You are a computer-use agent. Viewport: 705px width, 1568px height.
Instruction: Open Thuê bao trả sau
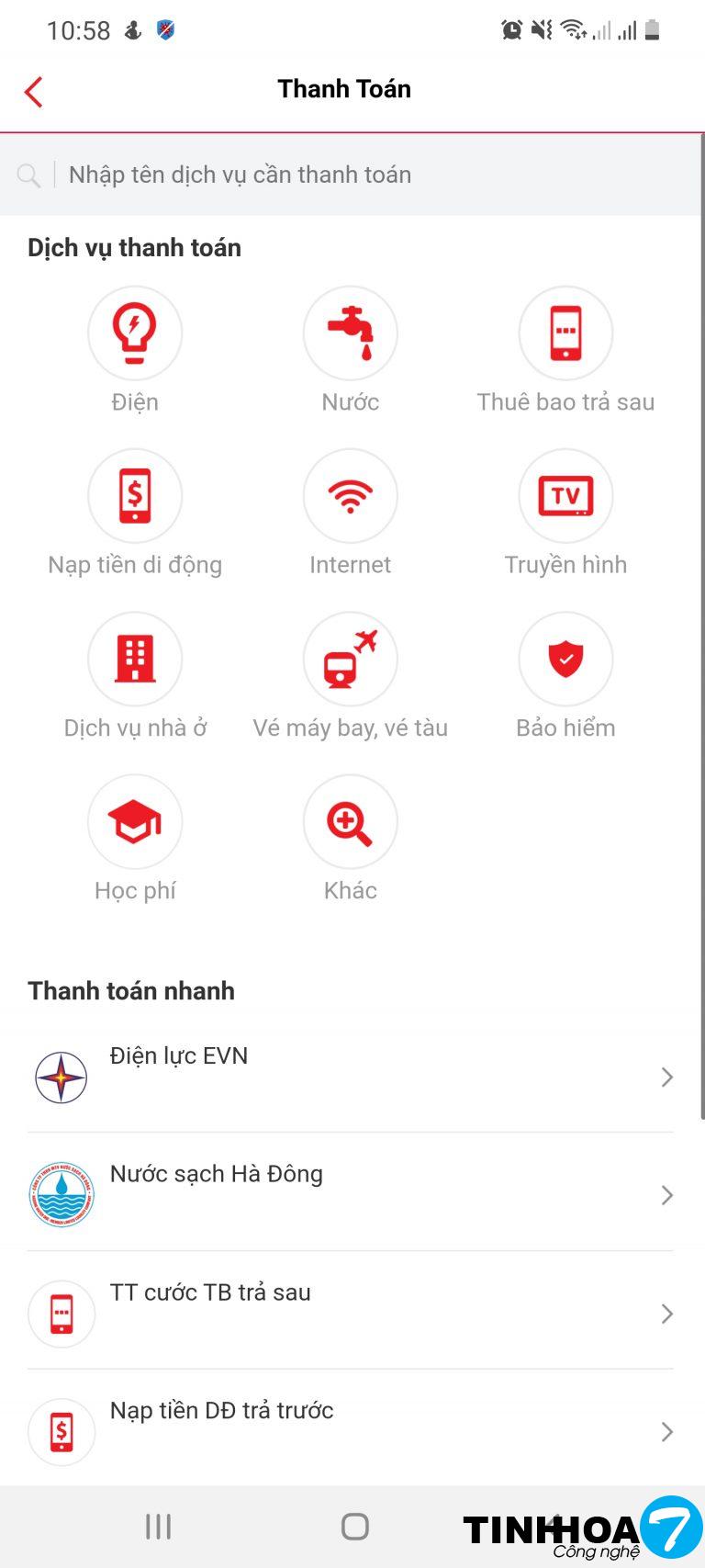[x=565, y=333]
